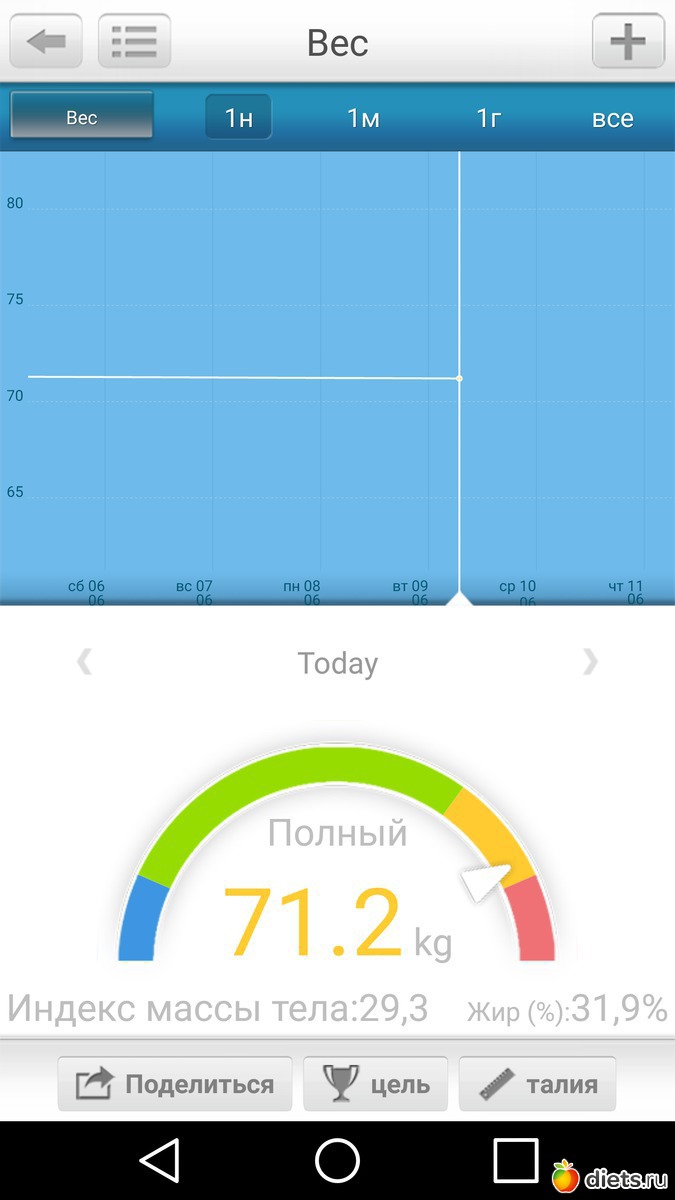This screenshot has width=675, height=1200.
Task: Open the weight entries list view
Action: 134,42
